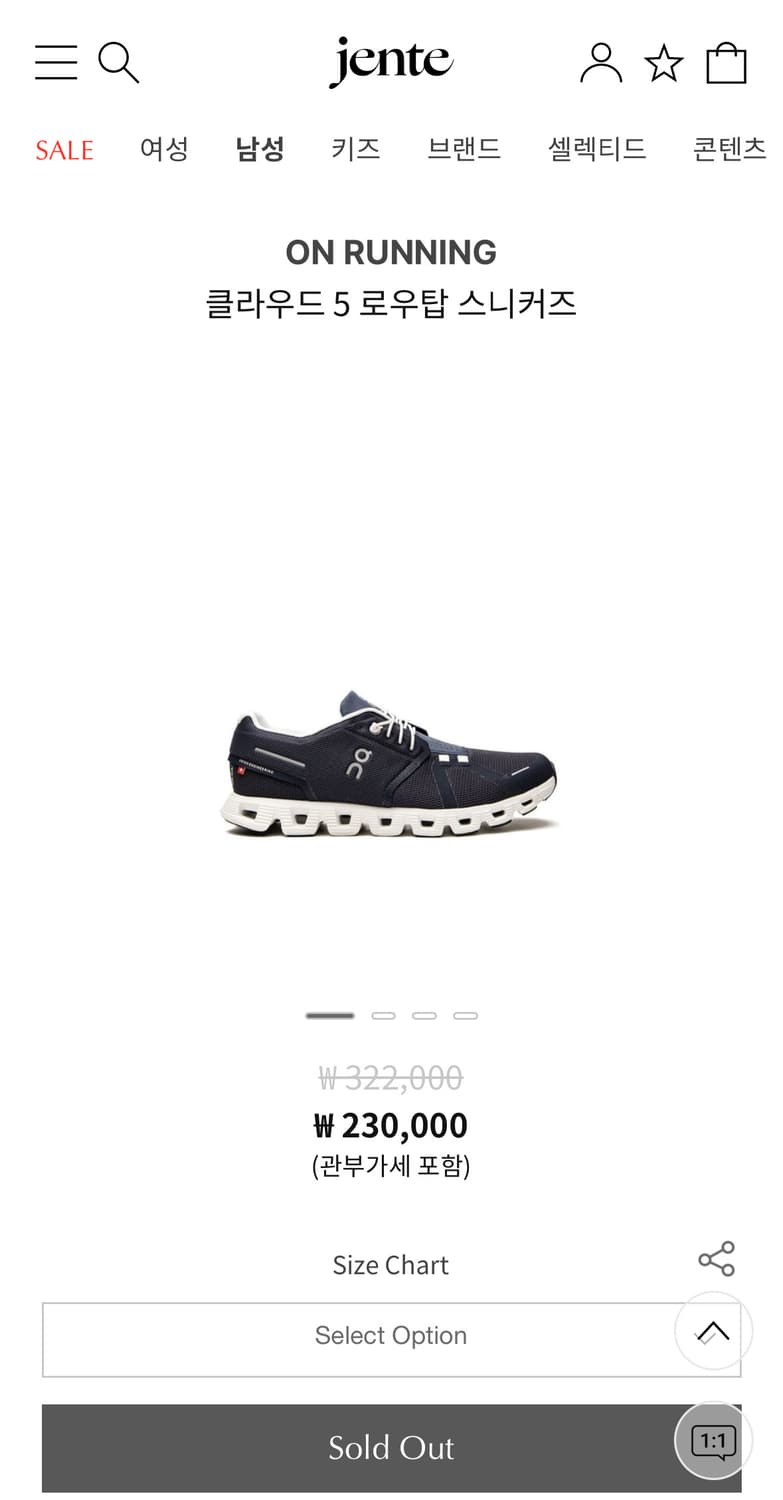Open the SALE menu item
The image size is (783, 1500).
[x=64, y=149]
